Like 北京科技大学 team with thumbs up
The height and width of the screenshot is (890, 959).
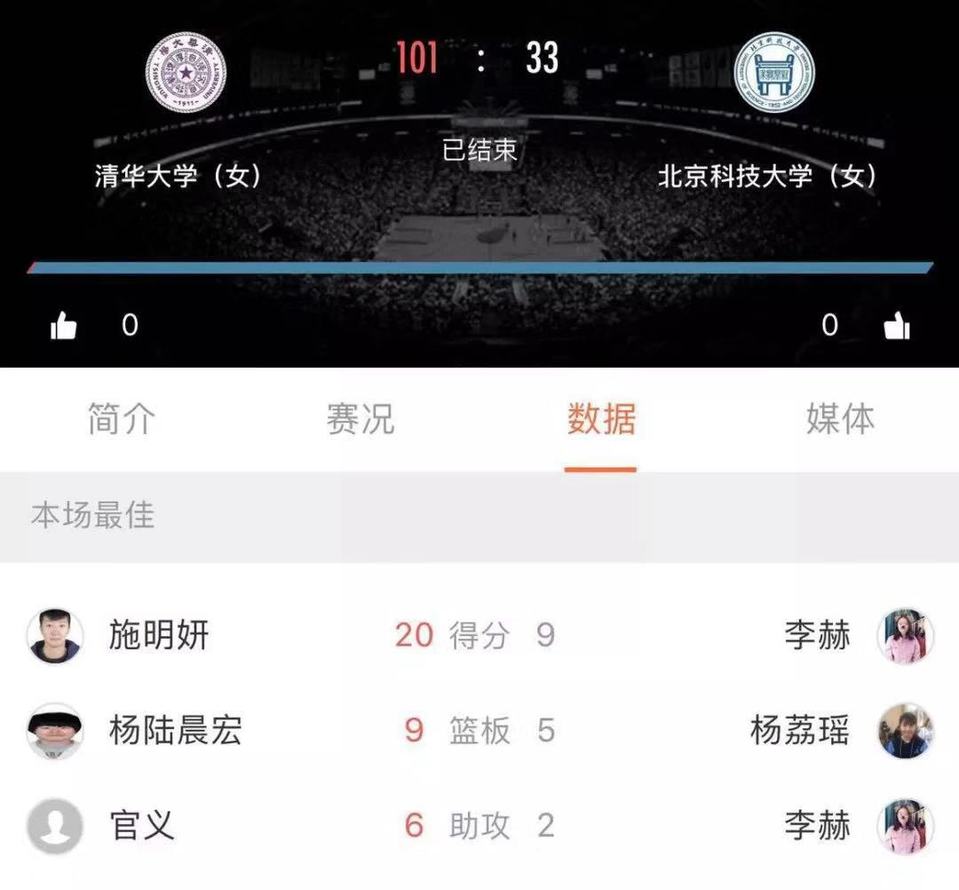pos(897,326)
